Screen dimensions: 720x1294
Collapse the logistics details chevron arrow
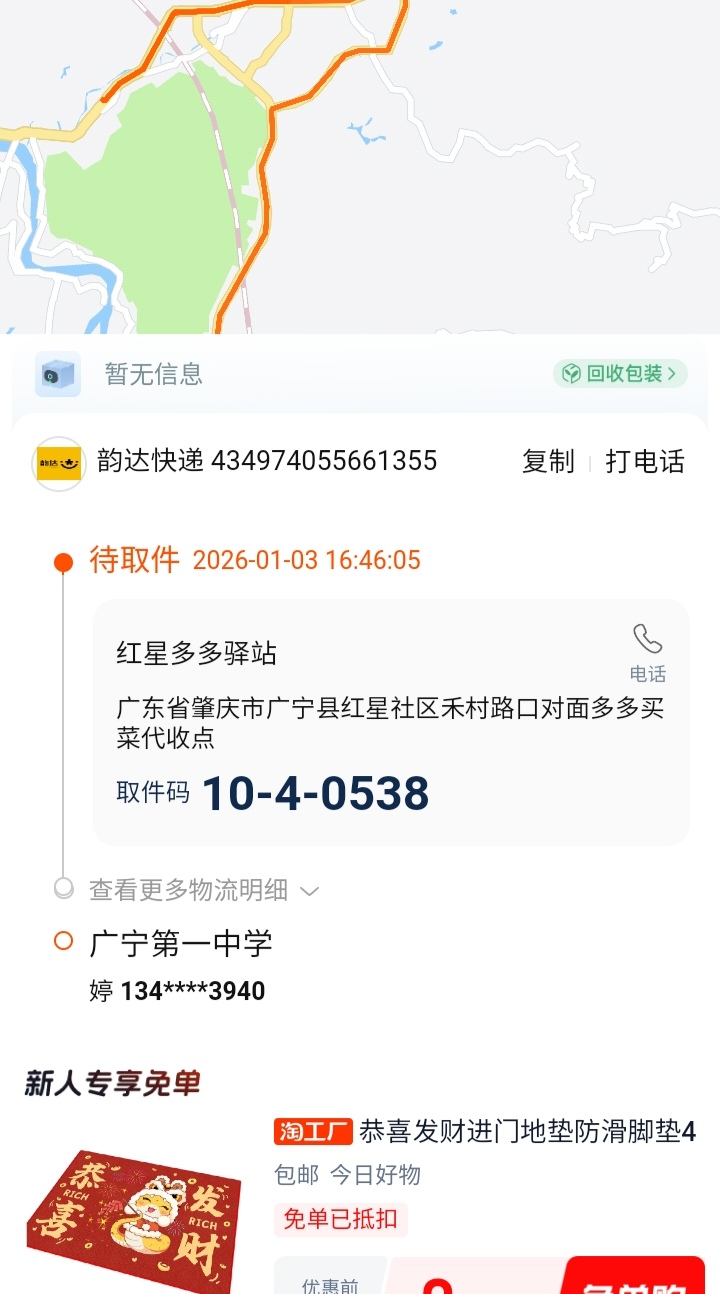coord(311,890)
